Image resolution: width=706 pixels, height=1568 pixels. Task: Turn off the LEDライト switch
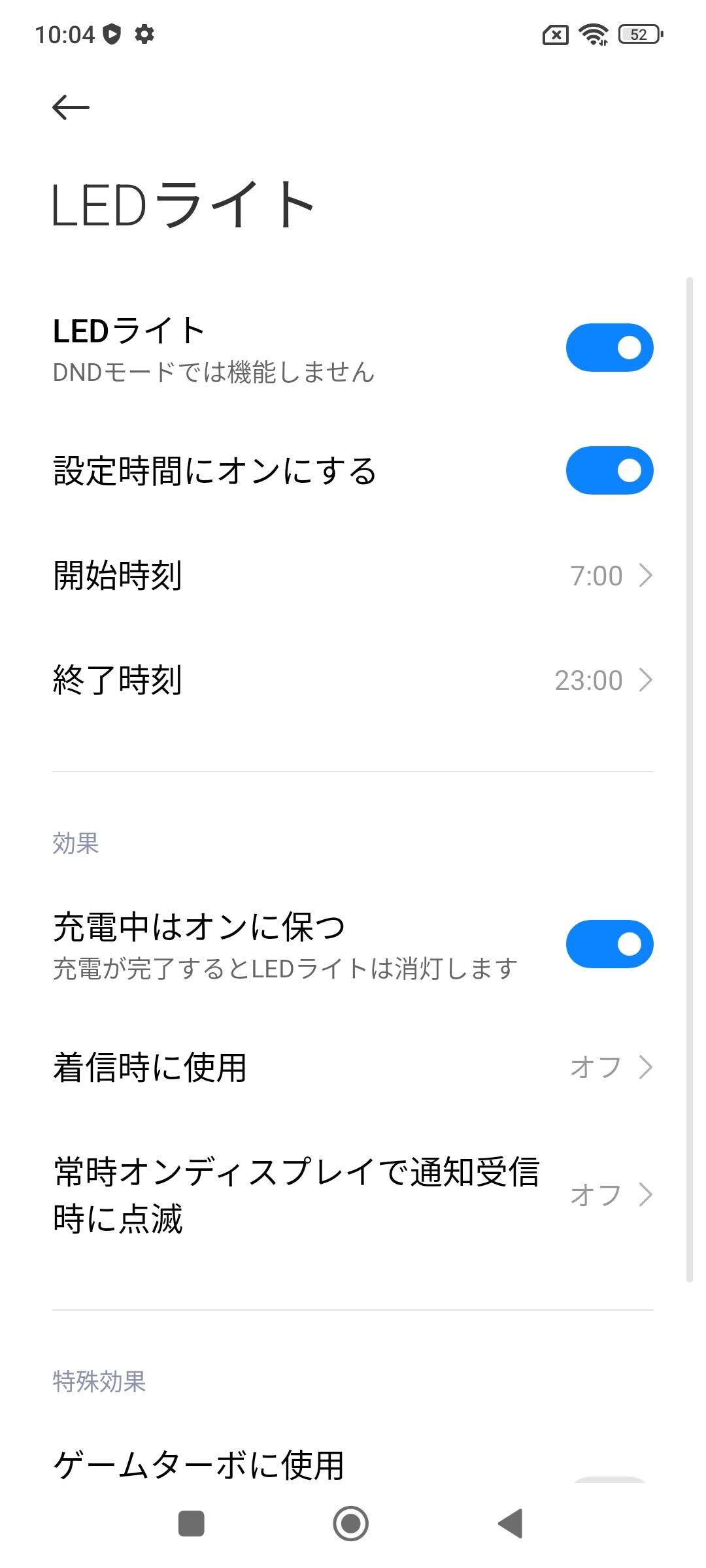tap(609, 348)
